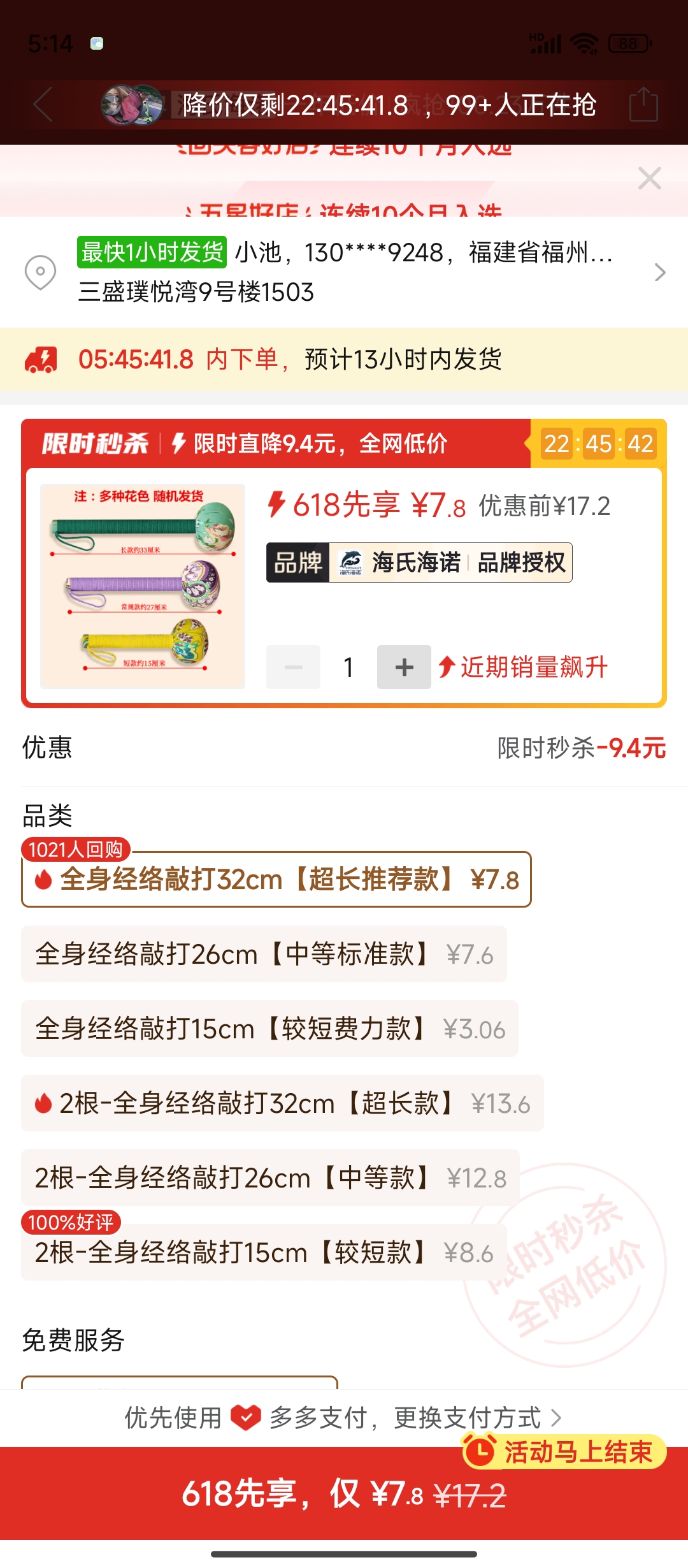Image resolution: width=688 pixels, height=1568 pixels.
Task: Select 全身经络敲打32cm 超长推荐款 option
Action: (276, 880)
